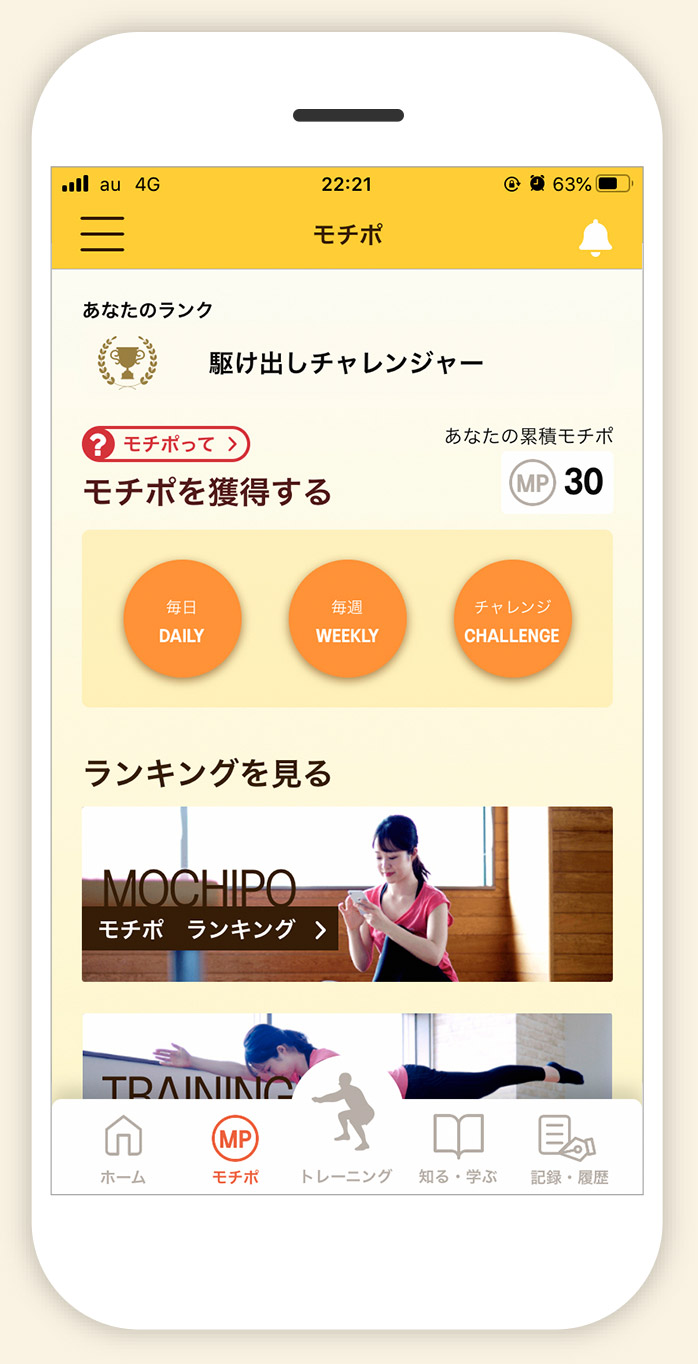
Task: Open the モチポ ランキング banner
Action: point(346,894)
